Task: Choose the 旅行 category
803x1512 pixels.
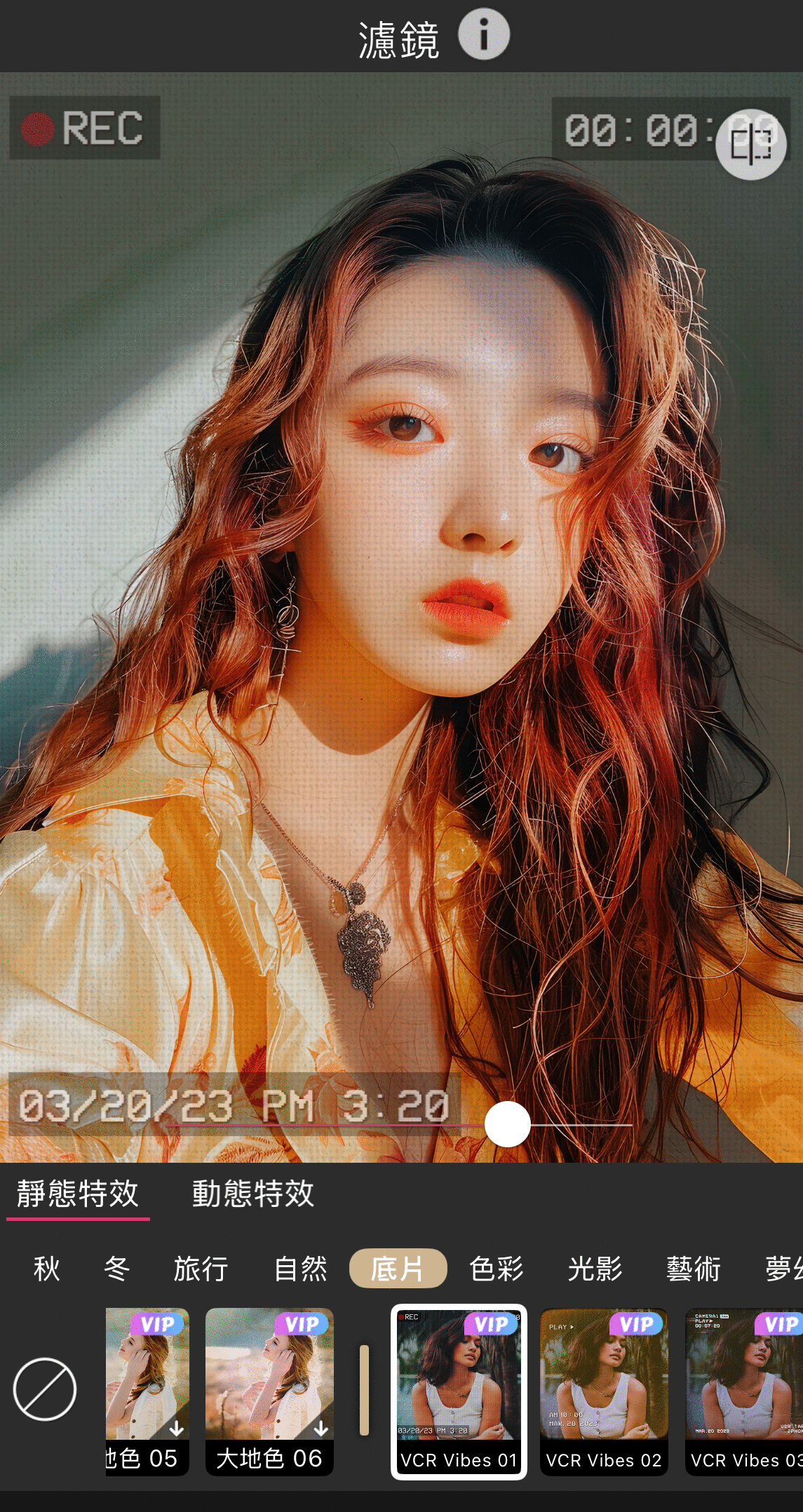Action: (x=201, y=1269)
